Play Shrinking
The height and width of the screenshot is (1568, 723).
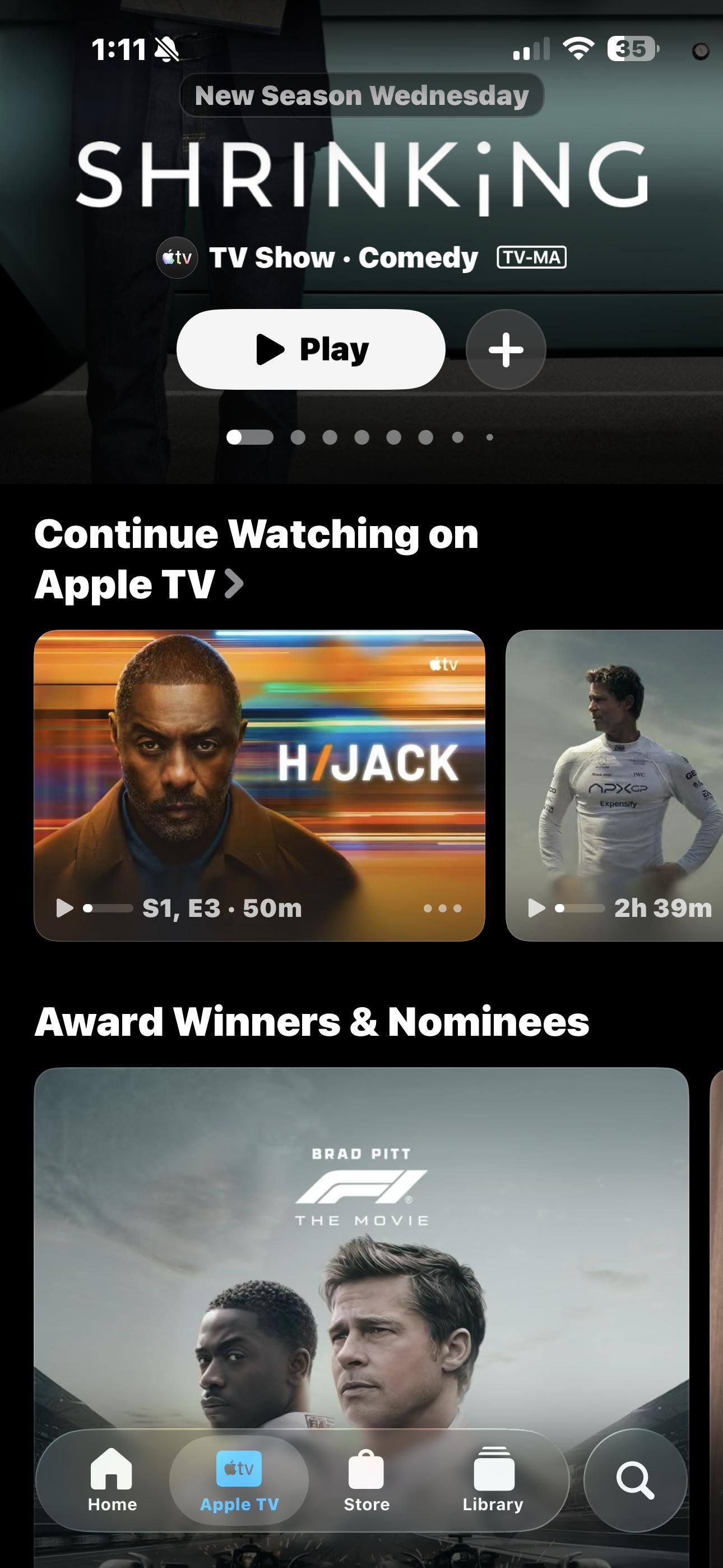310,349
